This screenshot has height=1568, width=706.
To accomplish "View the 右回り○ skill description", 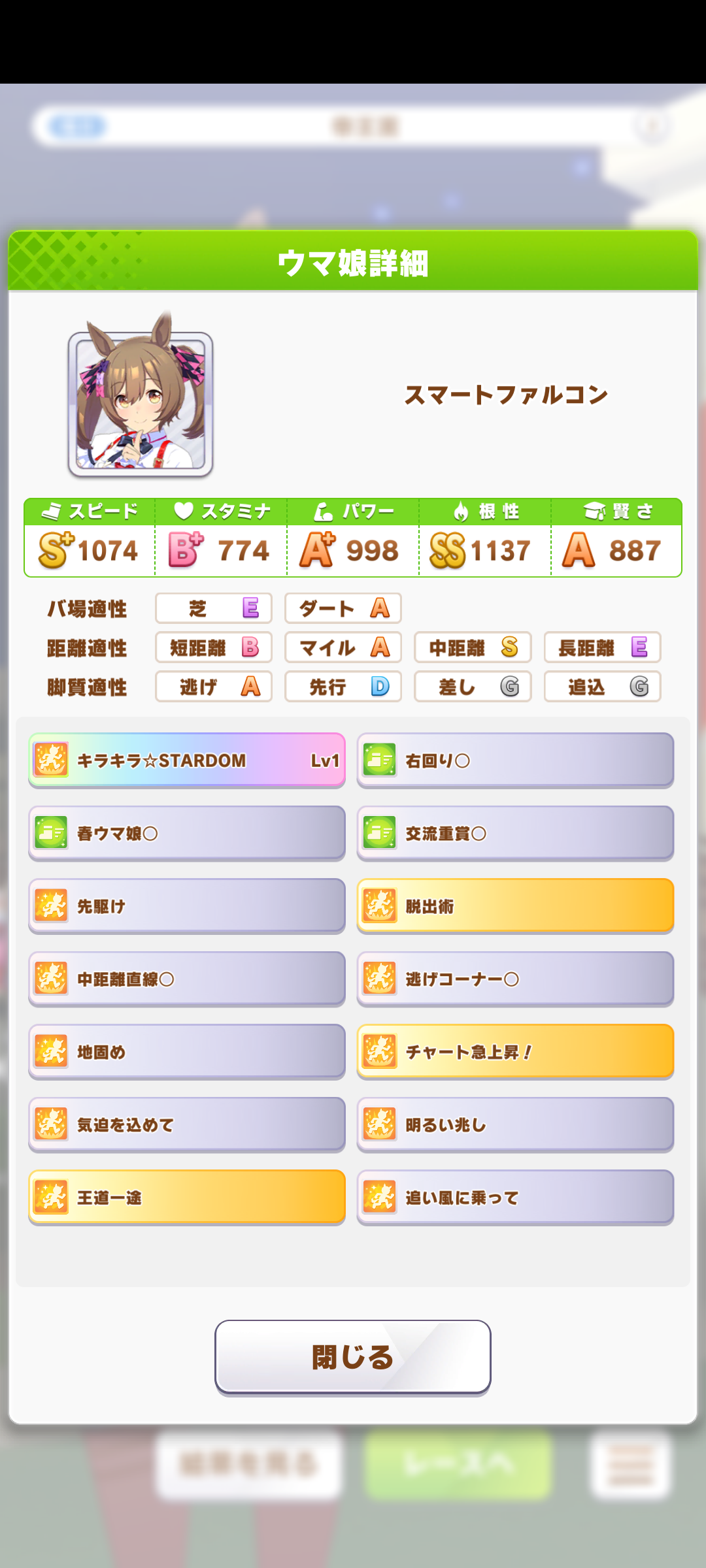I will [515, 760].
